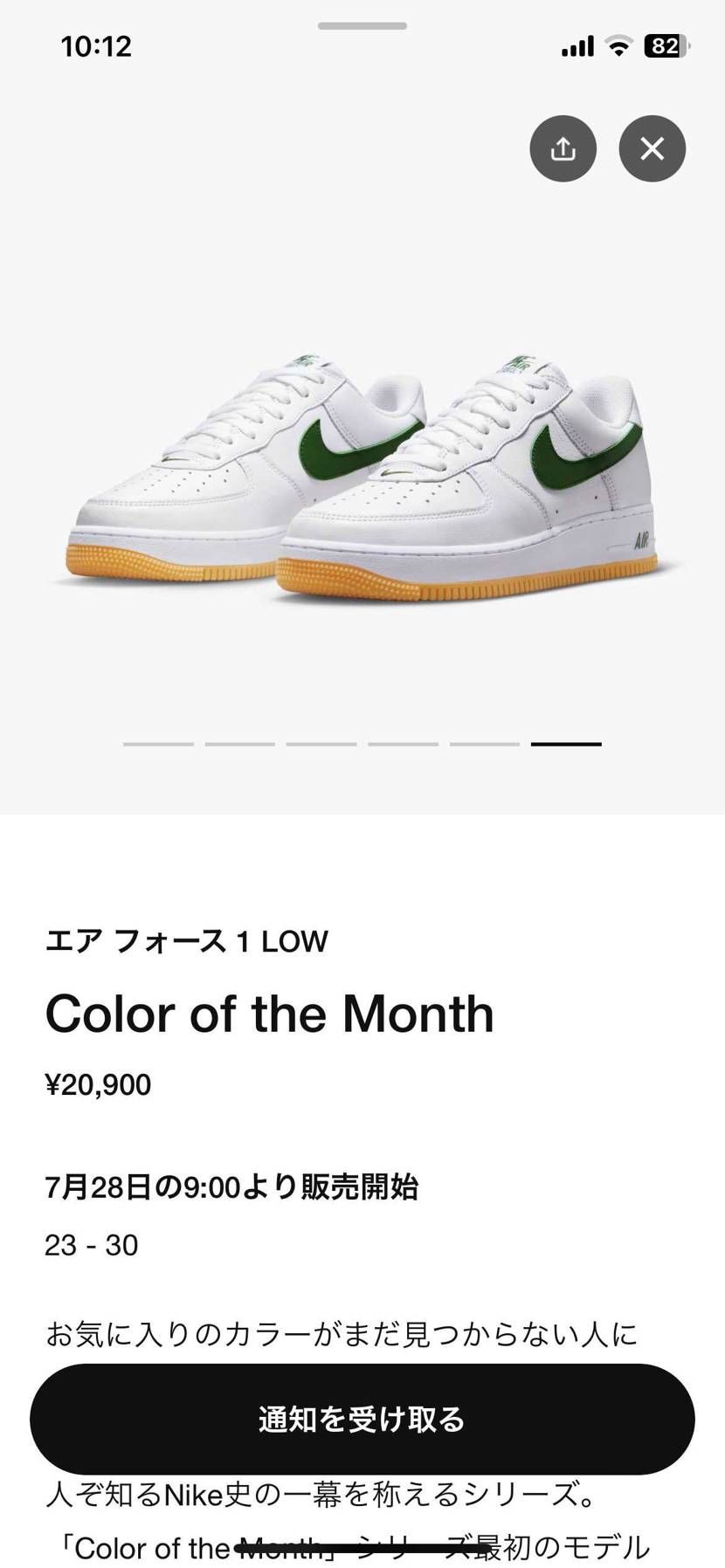725x1568 pixels.
Task: Select the fourth carousel position marker
Action: [402, 745]
